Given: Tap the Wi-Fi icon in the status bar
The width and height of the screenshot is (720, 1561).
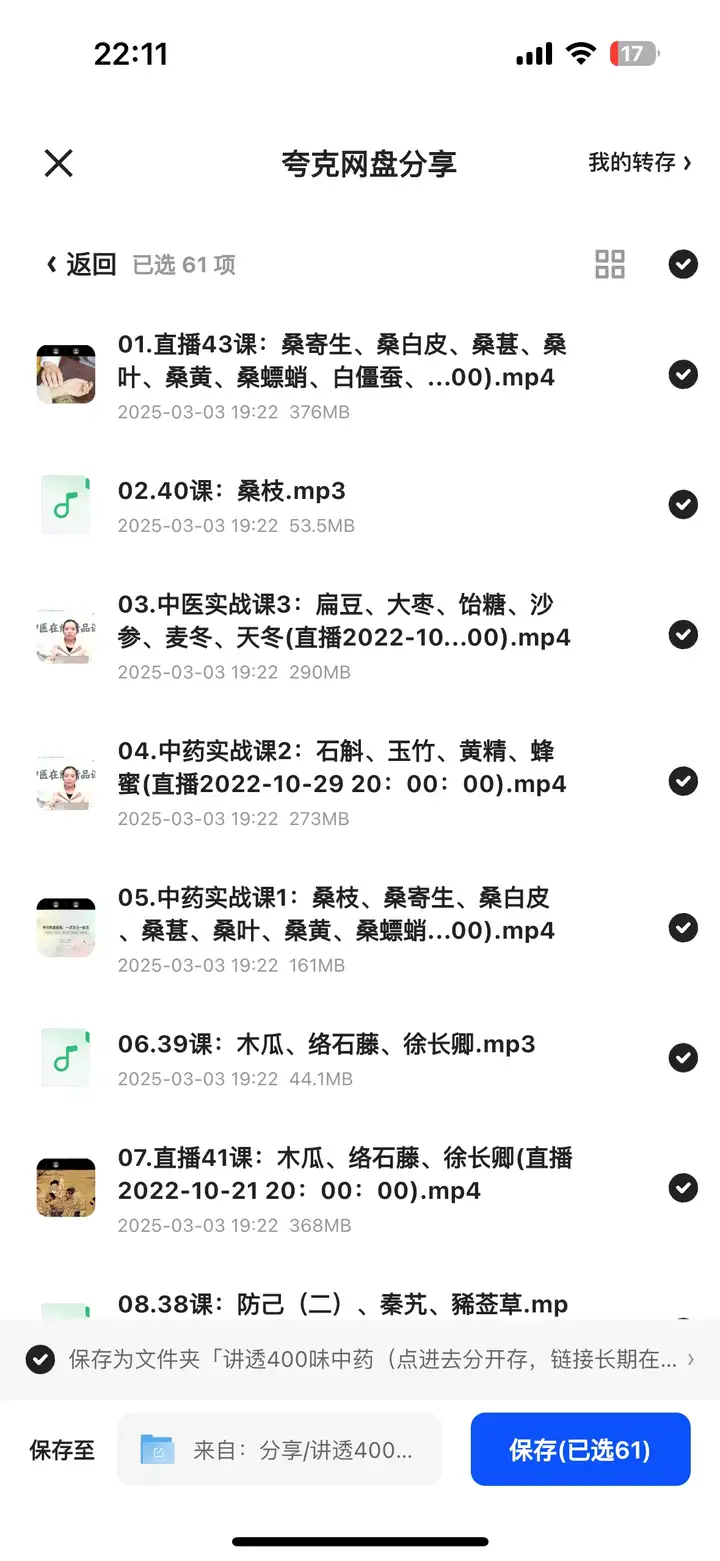Looking at the screenshot, I should tap(581, 52).
